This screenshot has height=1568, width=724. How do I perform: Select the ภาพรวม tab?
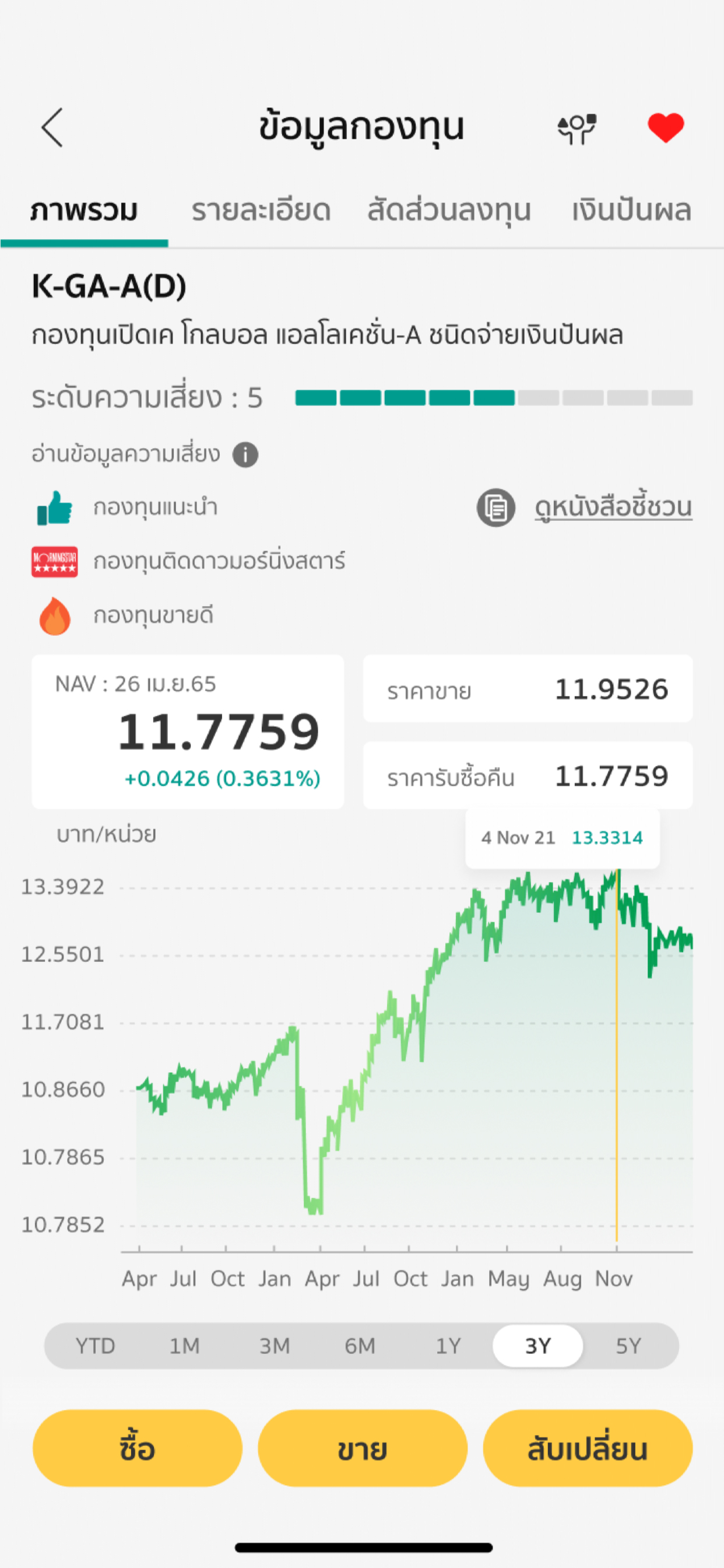(84, 210)
